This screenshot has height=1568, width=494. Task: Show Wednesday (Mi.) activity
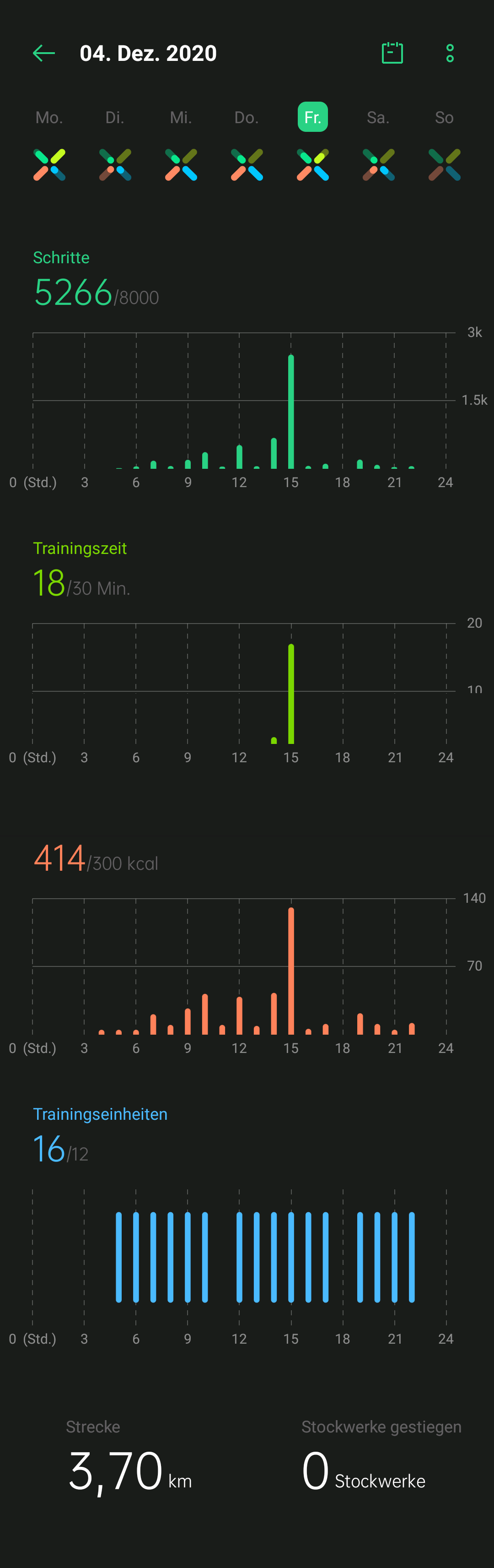[x=181, y=118]
